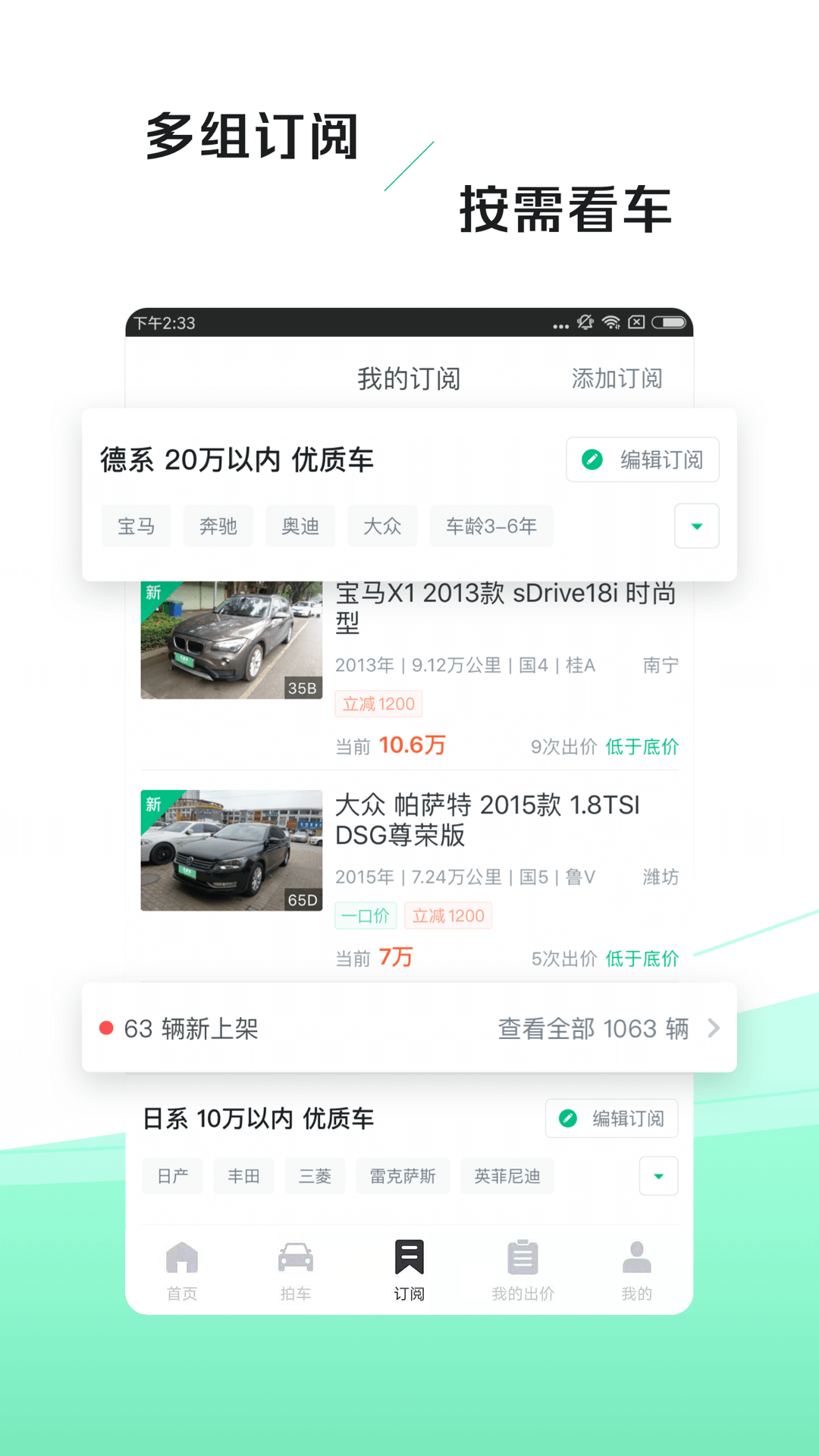Open 查看全部 1063 辆 link
Viewport: 819px width, 1456px height.
coord(594,1028)
